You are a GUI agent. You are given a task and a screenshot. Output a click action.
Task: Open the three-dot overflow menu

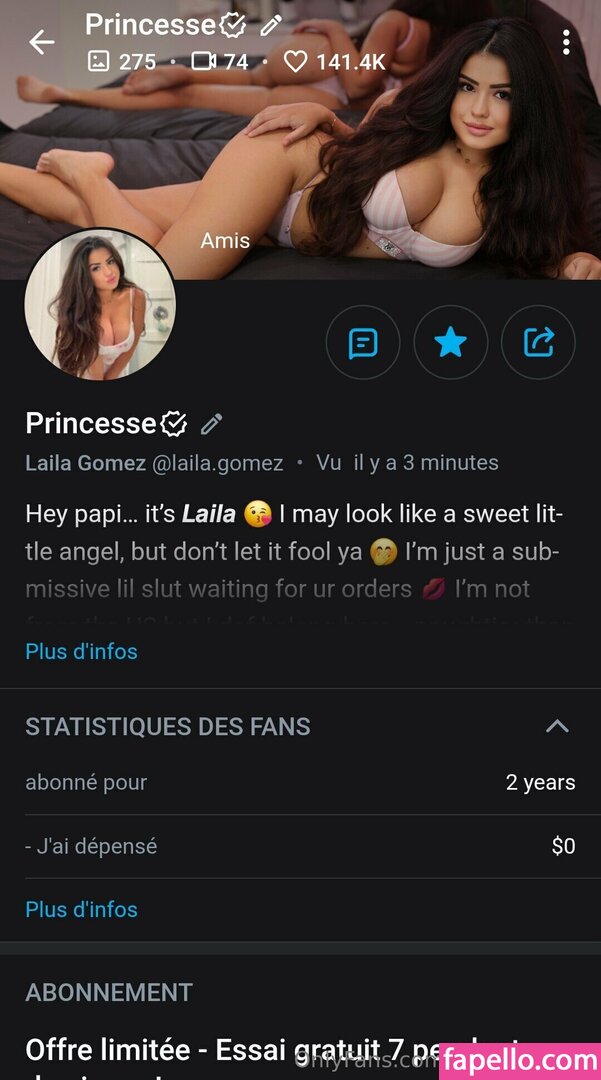tap(566, 42)
